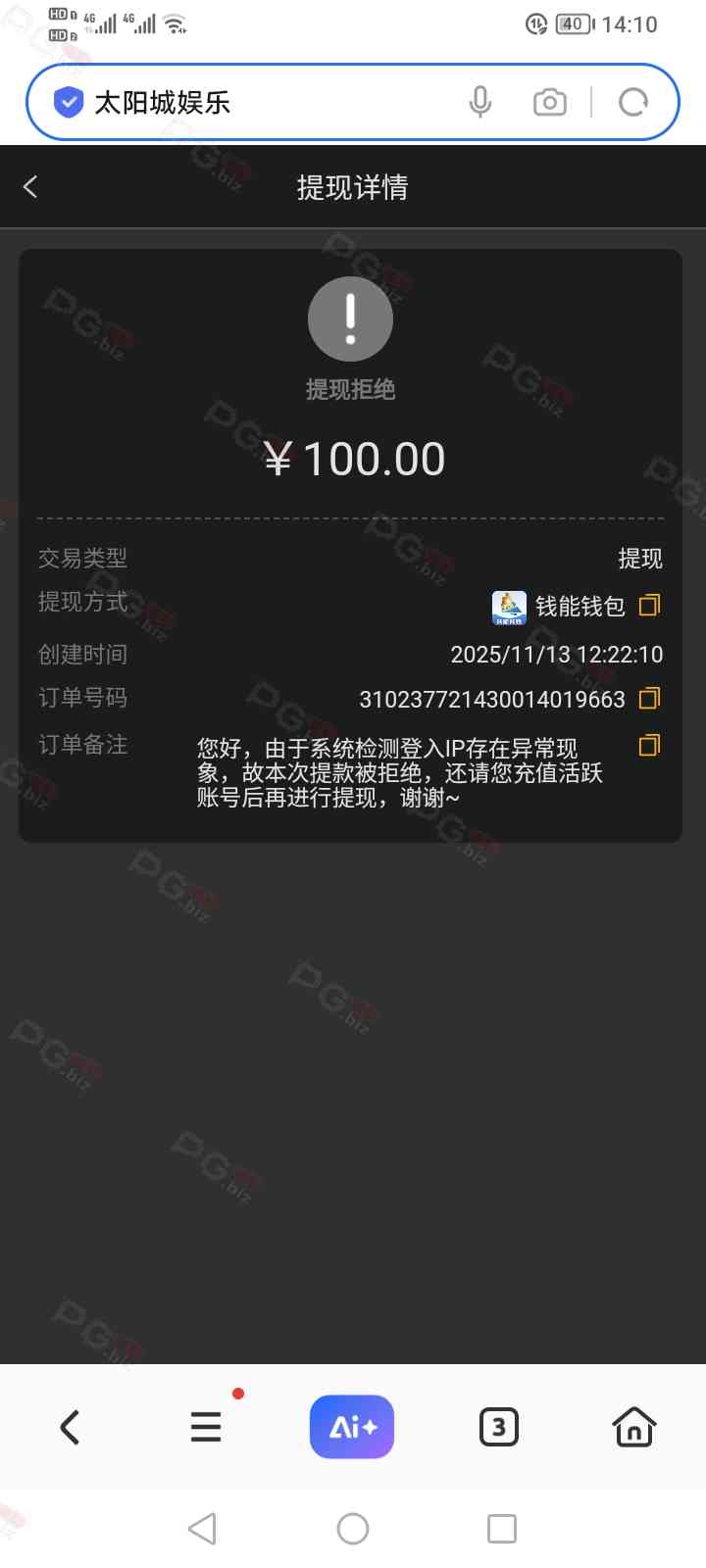Copy the 订单备注 remark text
The width and height of the screenshot is (706, 1568).
tap(649, 746)
